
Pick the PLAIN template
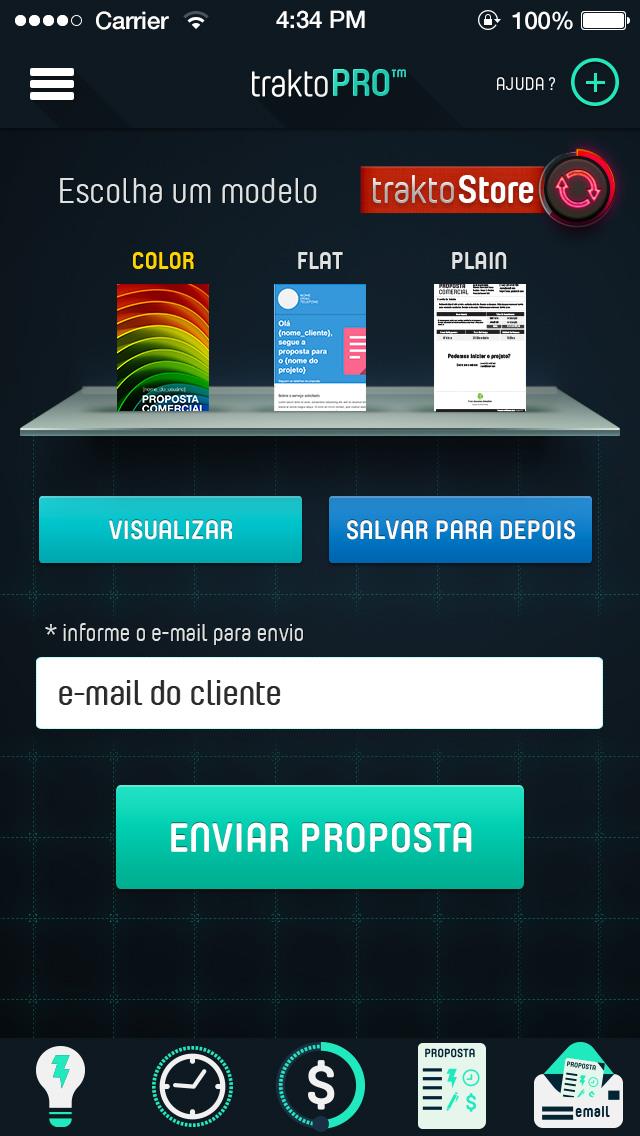pyautogui.click(x=479, y=346)
